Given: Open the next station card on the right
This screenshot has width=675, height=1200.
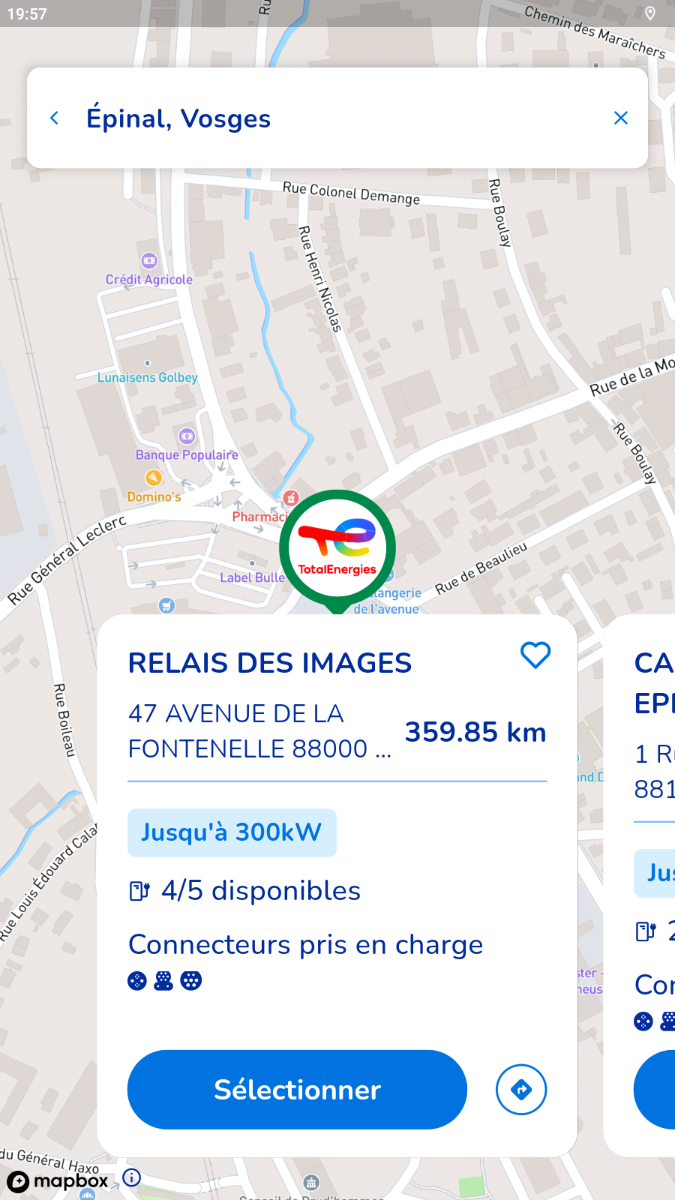Looking at the screenshot, I should click(640, 886).
